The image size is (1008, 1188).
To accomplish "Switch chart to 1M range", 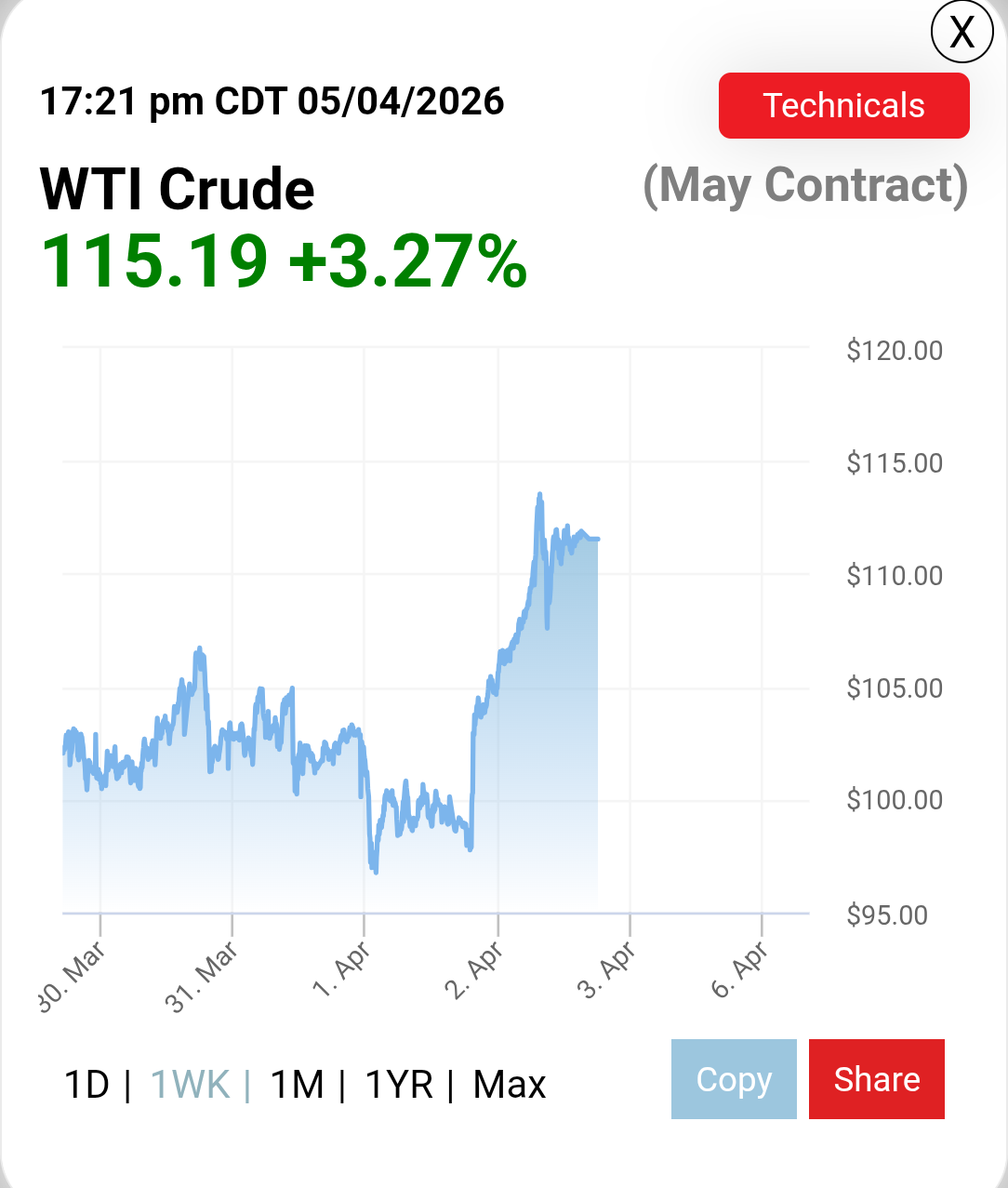I will (297, 1085).
